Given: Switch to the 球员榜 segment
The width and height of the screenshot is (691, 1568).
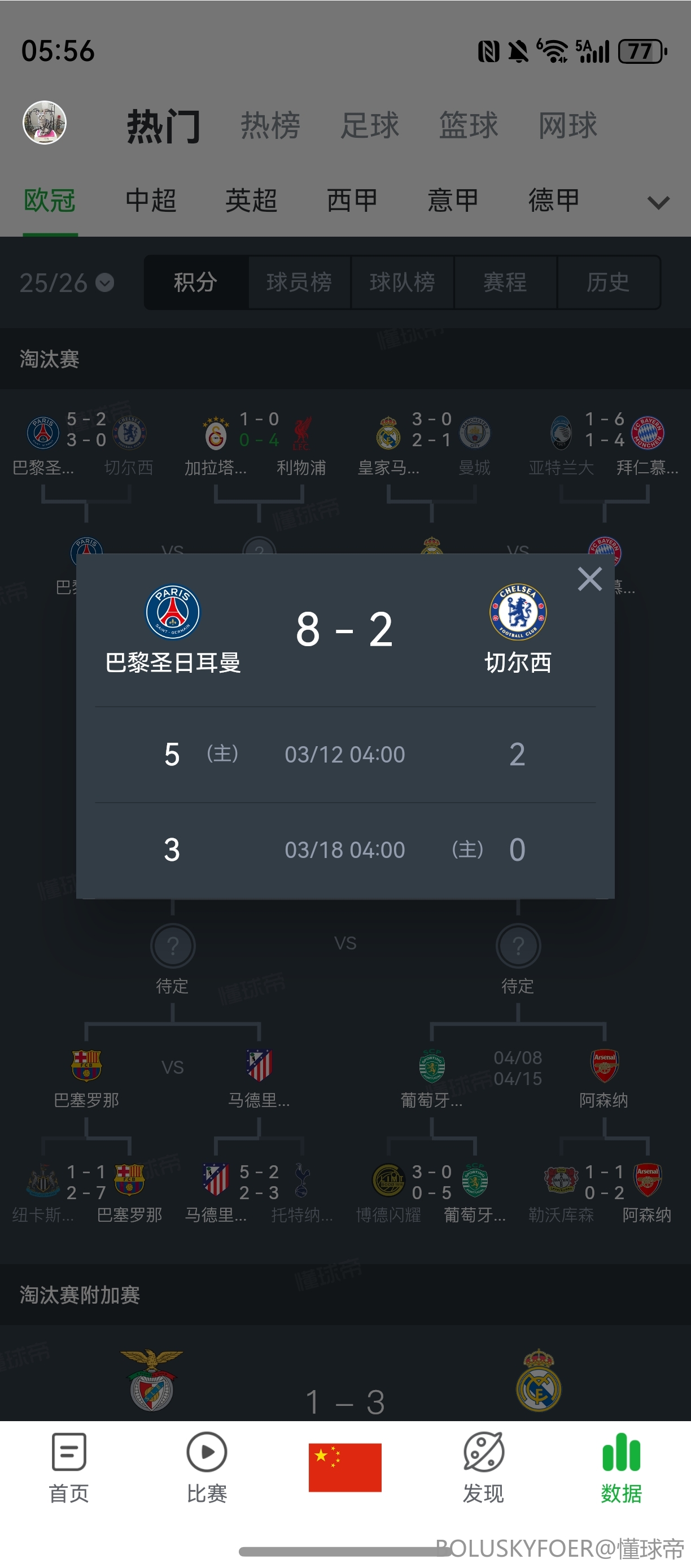Looking at the screenshot, I should point(299,282).
